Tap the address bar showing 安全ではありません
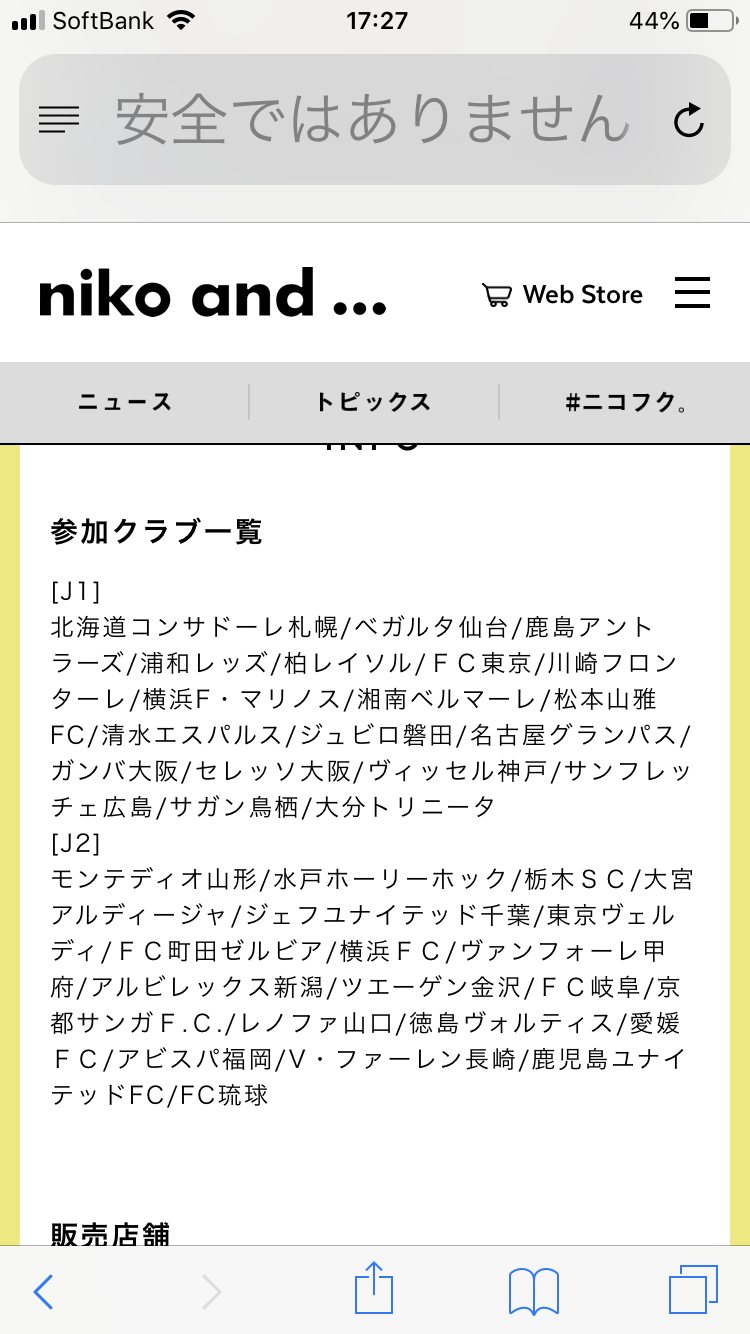This screenshot has height=1334, width=750. tap(374, 120)
